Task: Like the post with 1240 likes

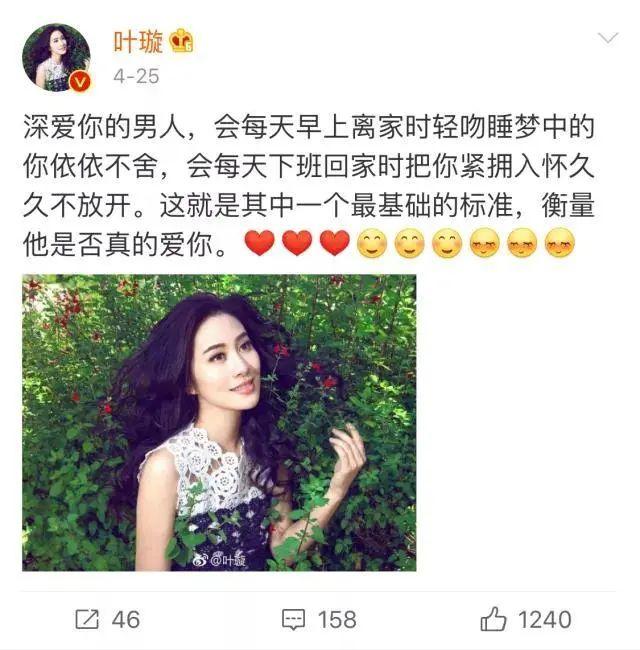Action: coord(525,619)
